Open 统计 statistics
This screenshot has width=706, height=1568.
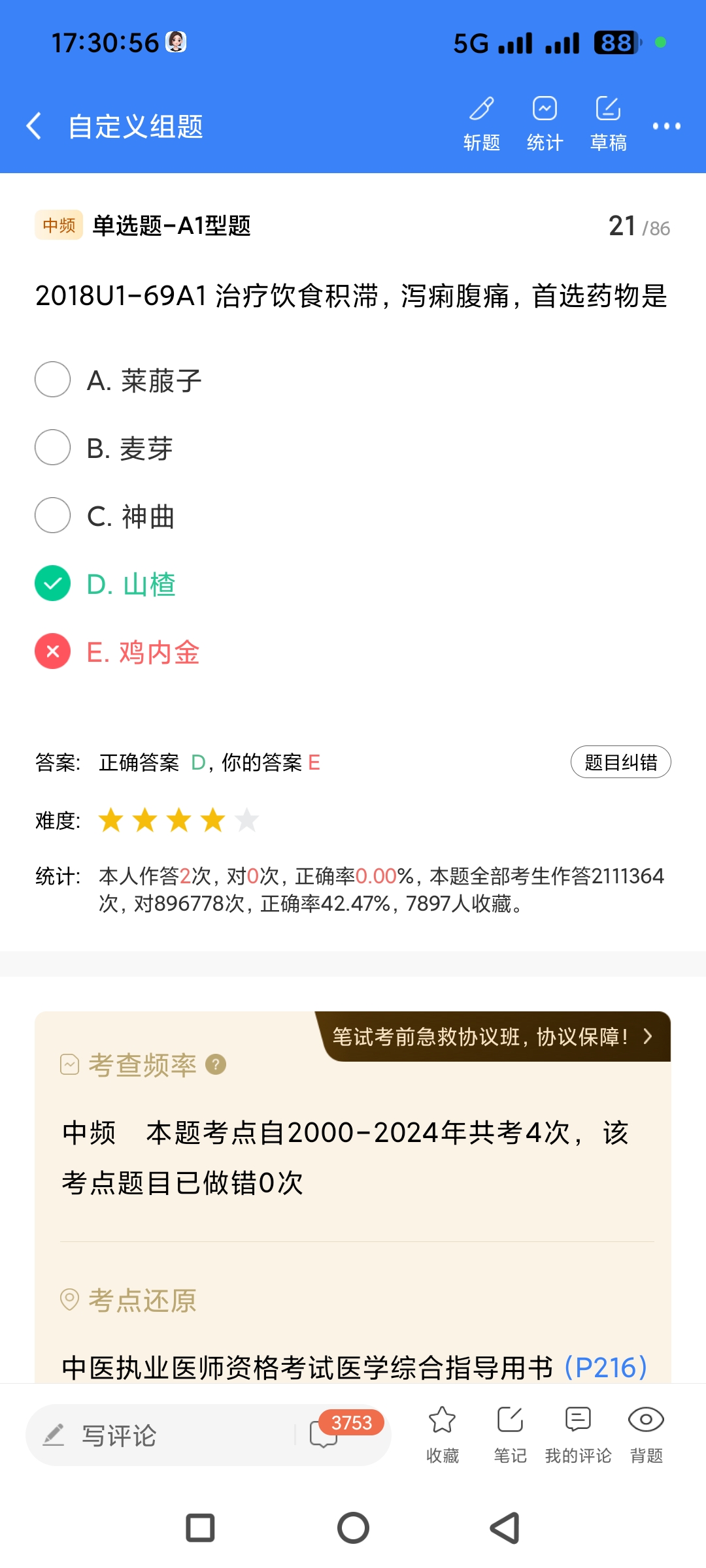coord(545,123)
